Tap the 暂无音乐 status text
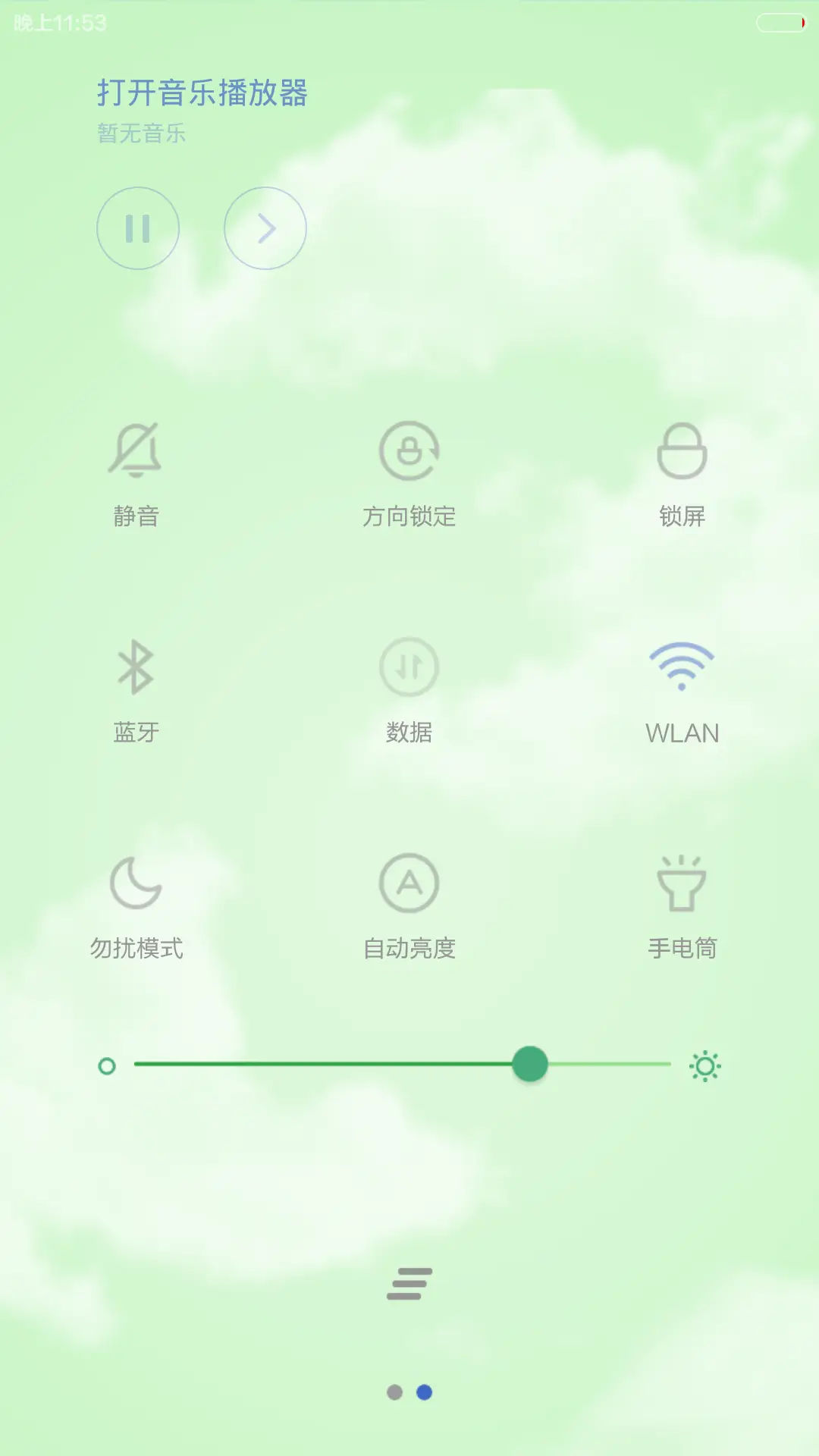 (140, 133)
